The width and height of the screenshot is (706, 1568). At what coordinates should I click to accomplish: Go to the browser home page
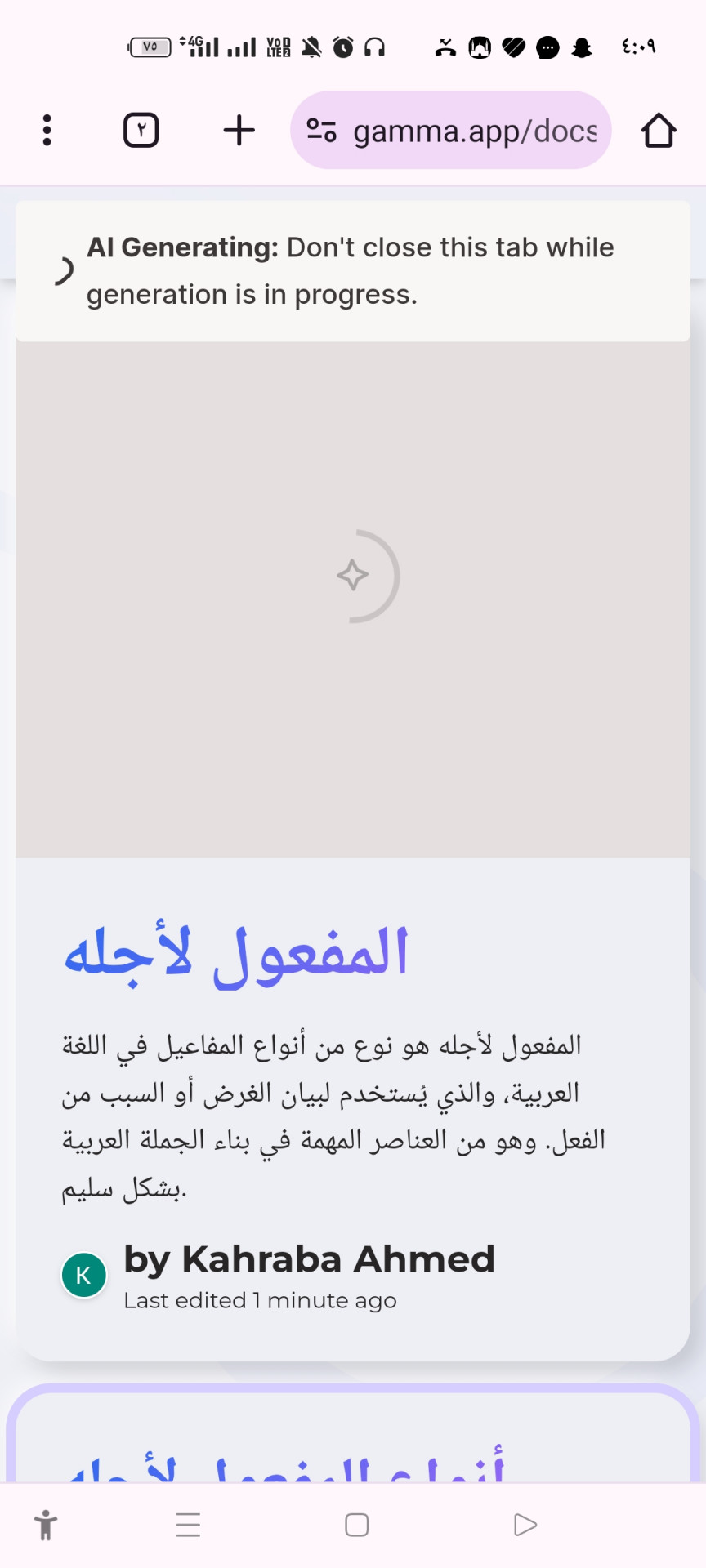pos(659,131)
